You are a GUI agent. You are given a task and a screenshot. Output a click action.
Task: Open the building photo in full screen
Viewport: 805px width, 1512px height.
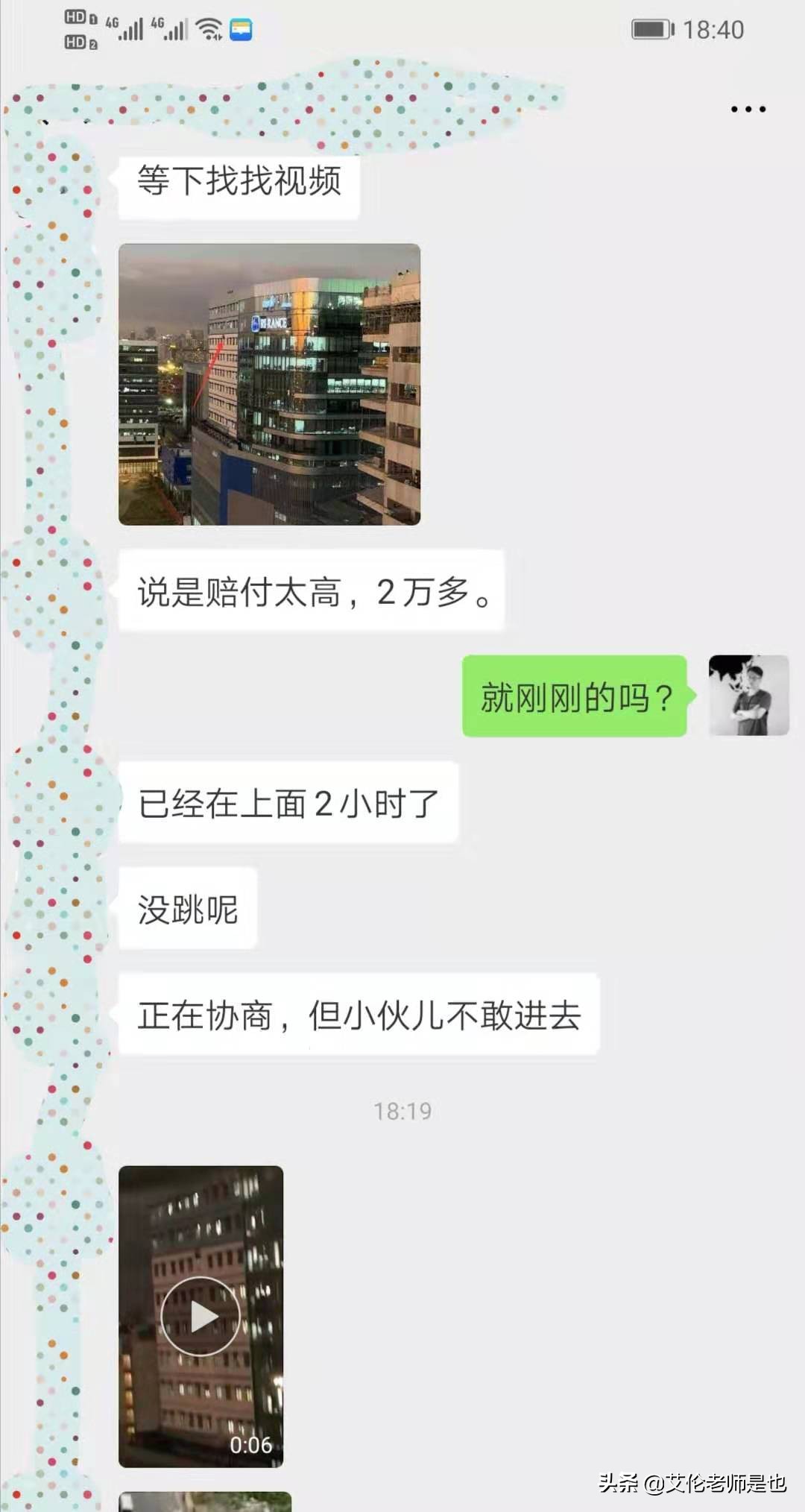coord(268,384)
